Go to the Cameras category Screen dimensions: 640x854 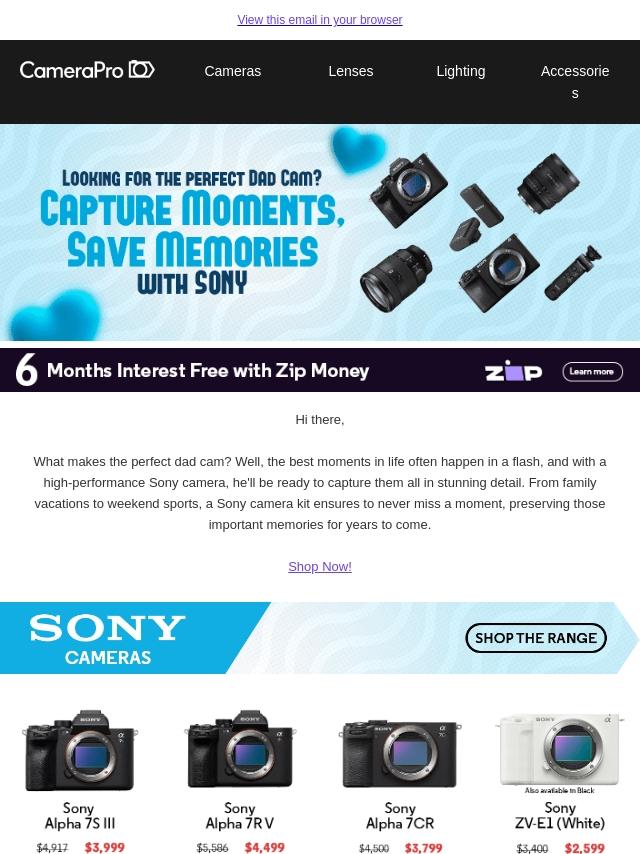click(x=232, y=71)
